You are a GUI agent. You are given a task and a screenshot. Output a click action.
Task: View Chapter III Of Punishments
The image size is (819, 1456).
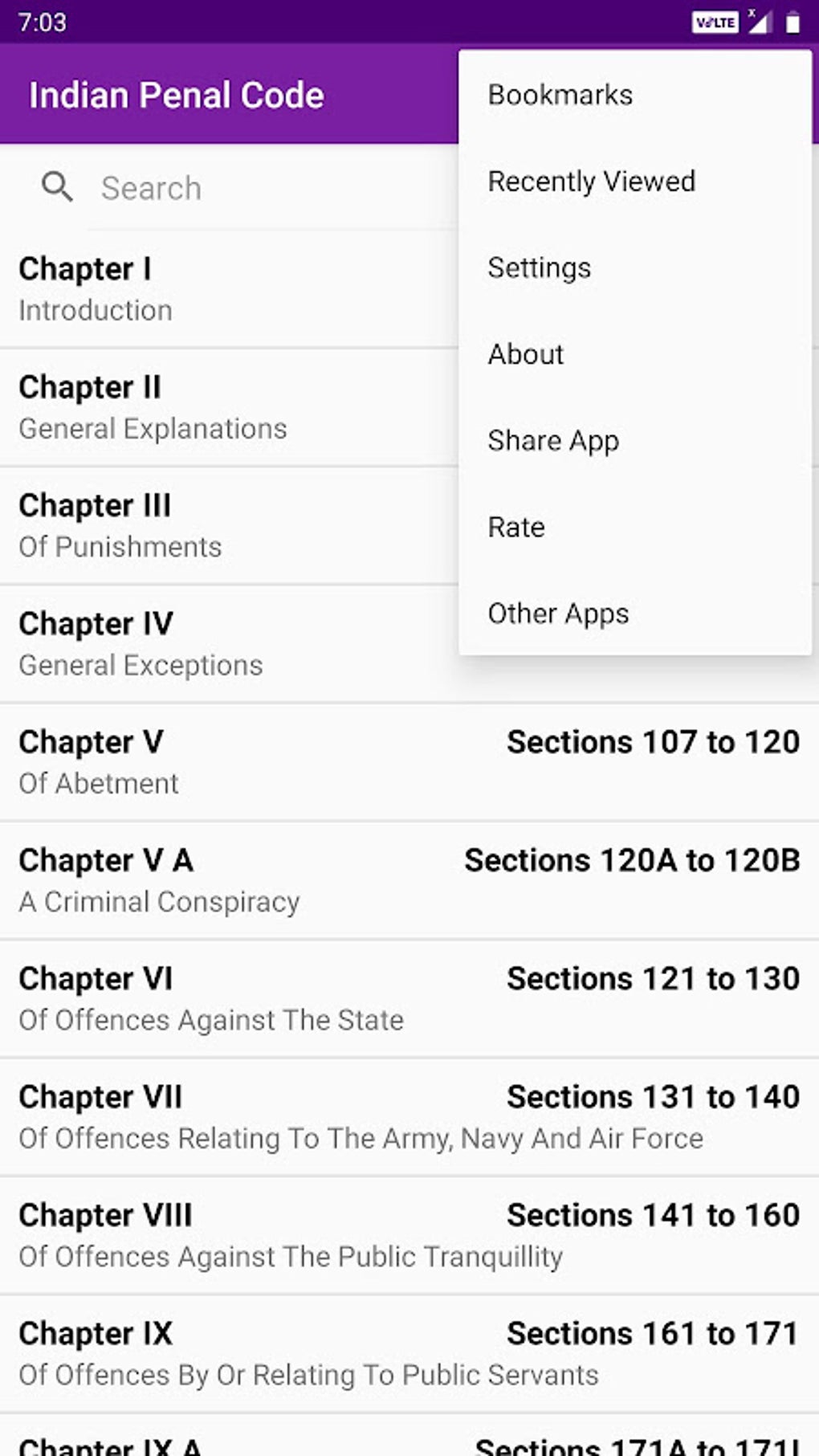(x=229, y=525)
